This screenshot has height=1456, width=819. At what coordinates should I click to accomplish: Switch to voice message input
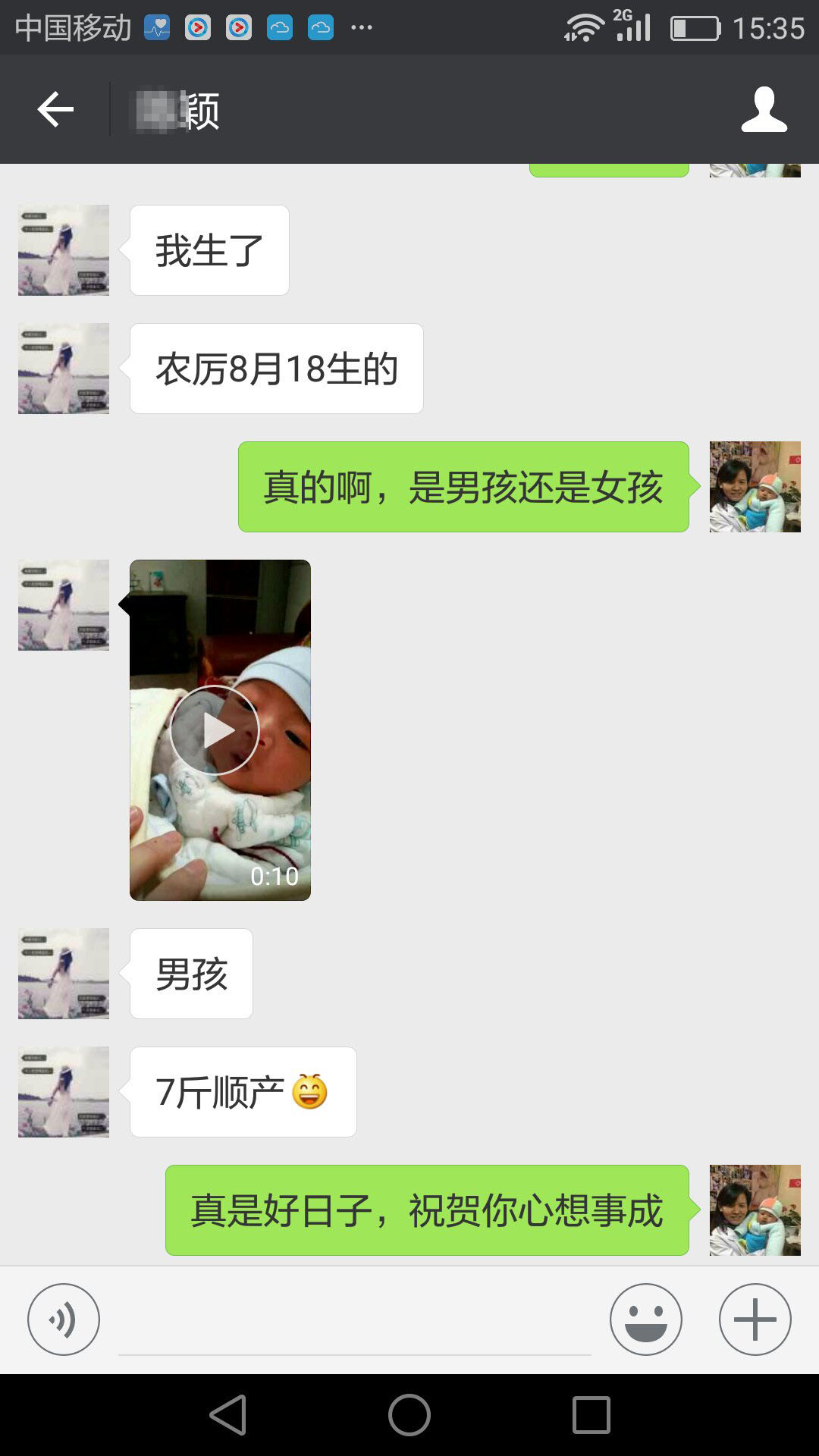(x=64, y=1319)
